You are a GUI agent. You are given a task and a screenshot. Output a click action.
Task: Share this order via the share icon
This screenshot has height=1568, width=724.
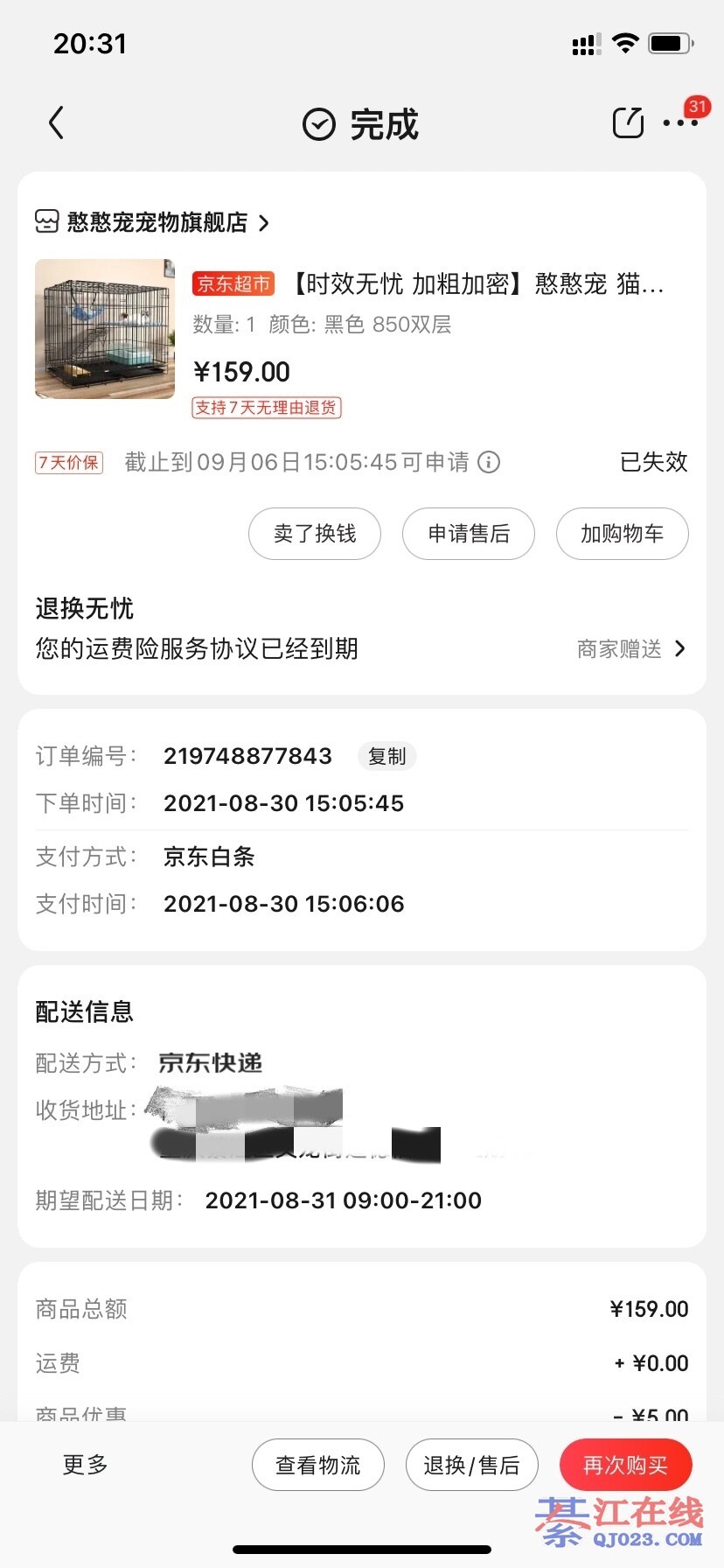click(628, 123)
